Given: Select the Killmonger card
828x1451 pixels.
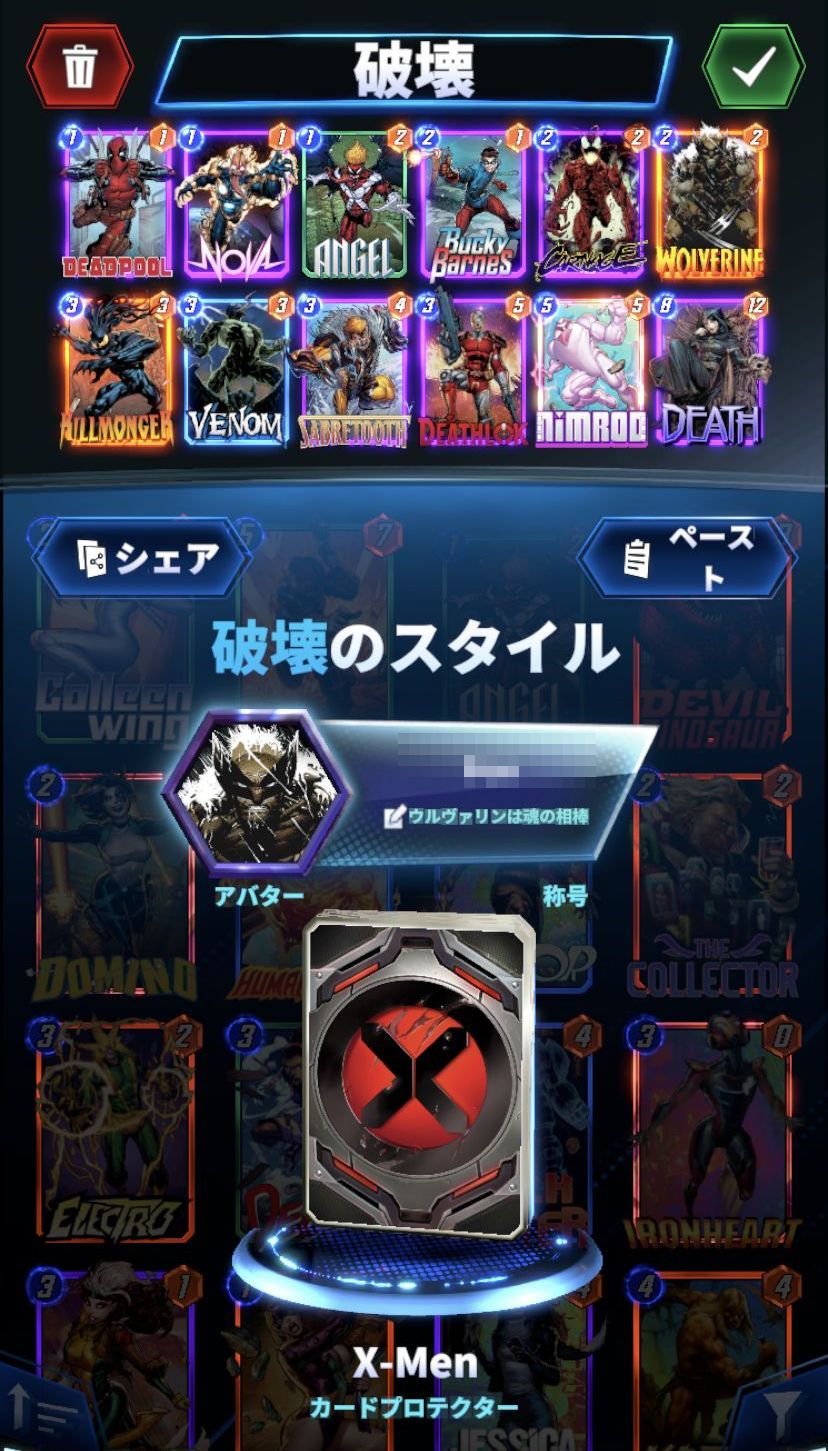Looking at the screenshot, I should (118, 372).
